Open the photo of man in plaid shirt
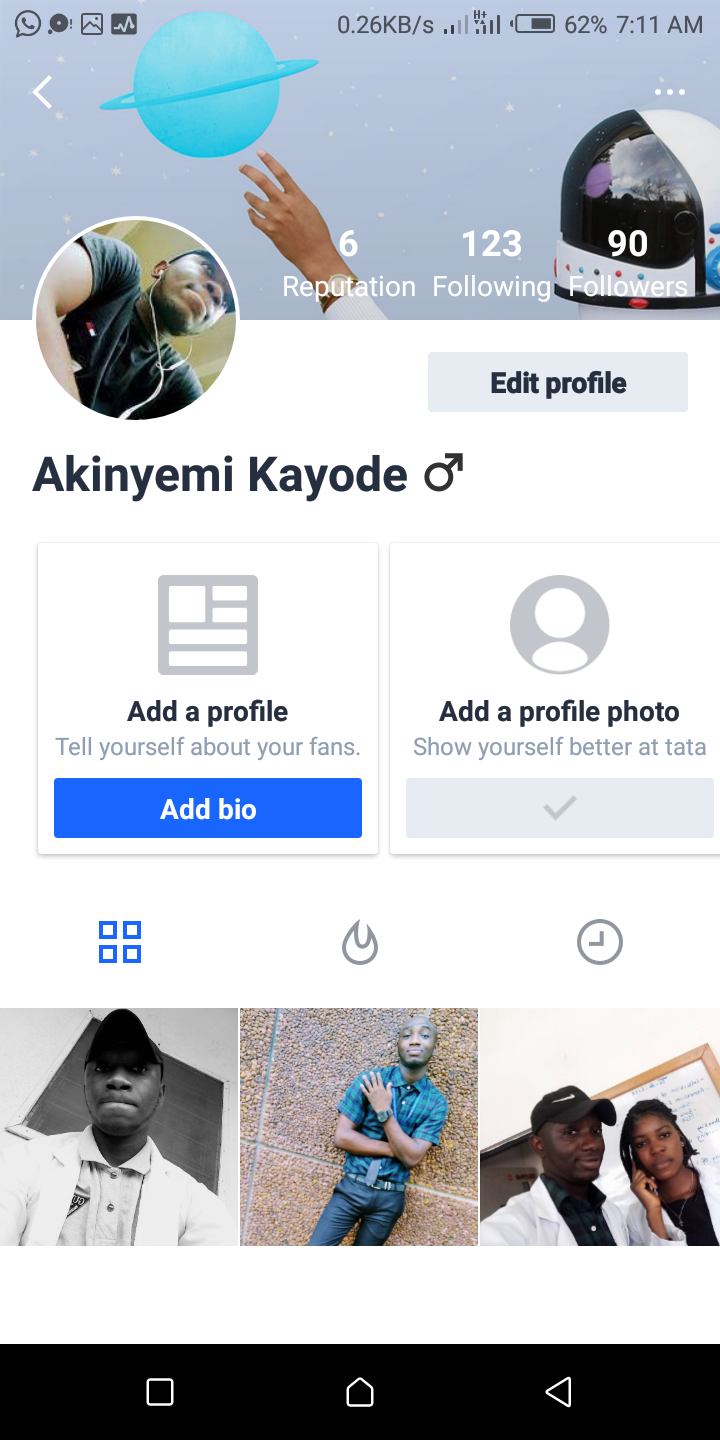The width and height of the screenshot is (720, 1440). [359, 1127]
